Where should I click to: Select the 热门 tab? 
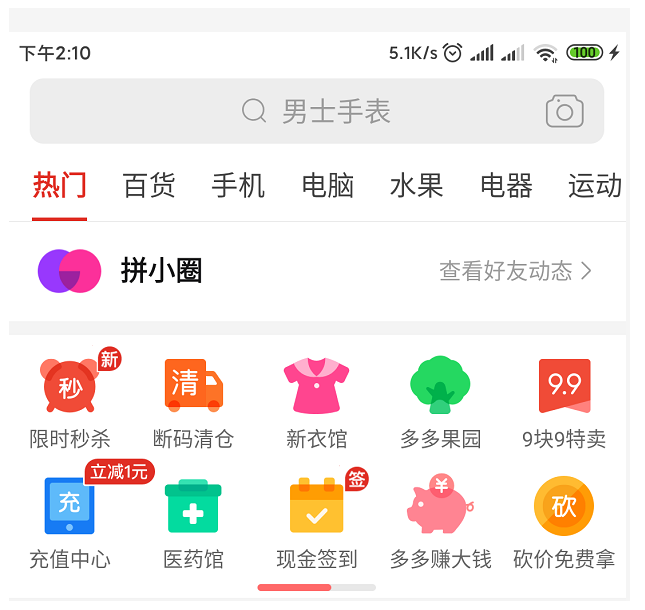59,186
